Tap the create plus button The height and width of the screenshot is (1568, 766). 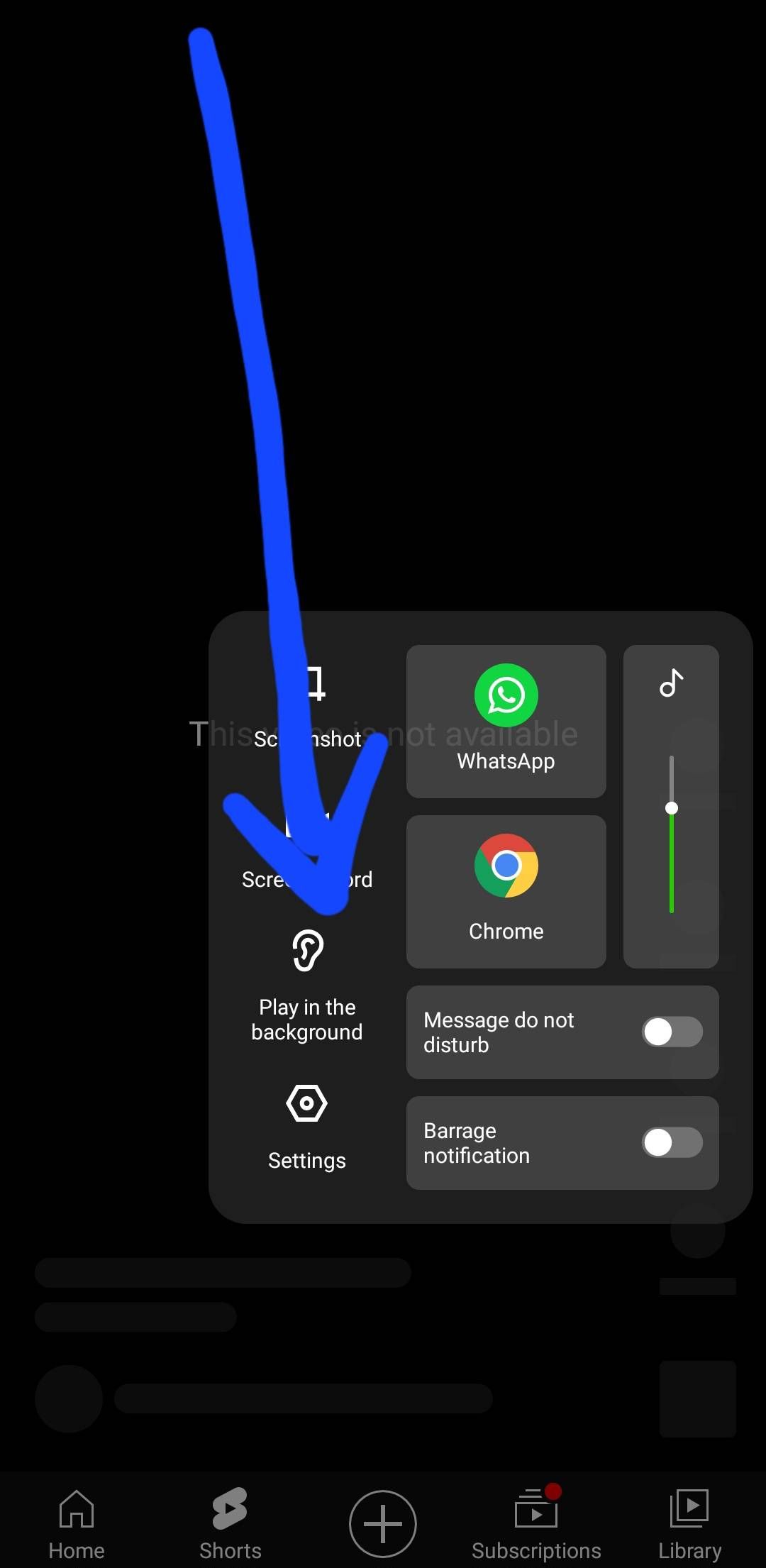point(383,1523)
